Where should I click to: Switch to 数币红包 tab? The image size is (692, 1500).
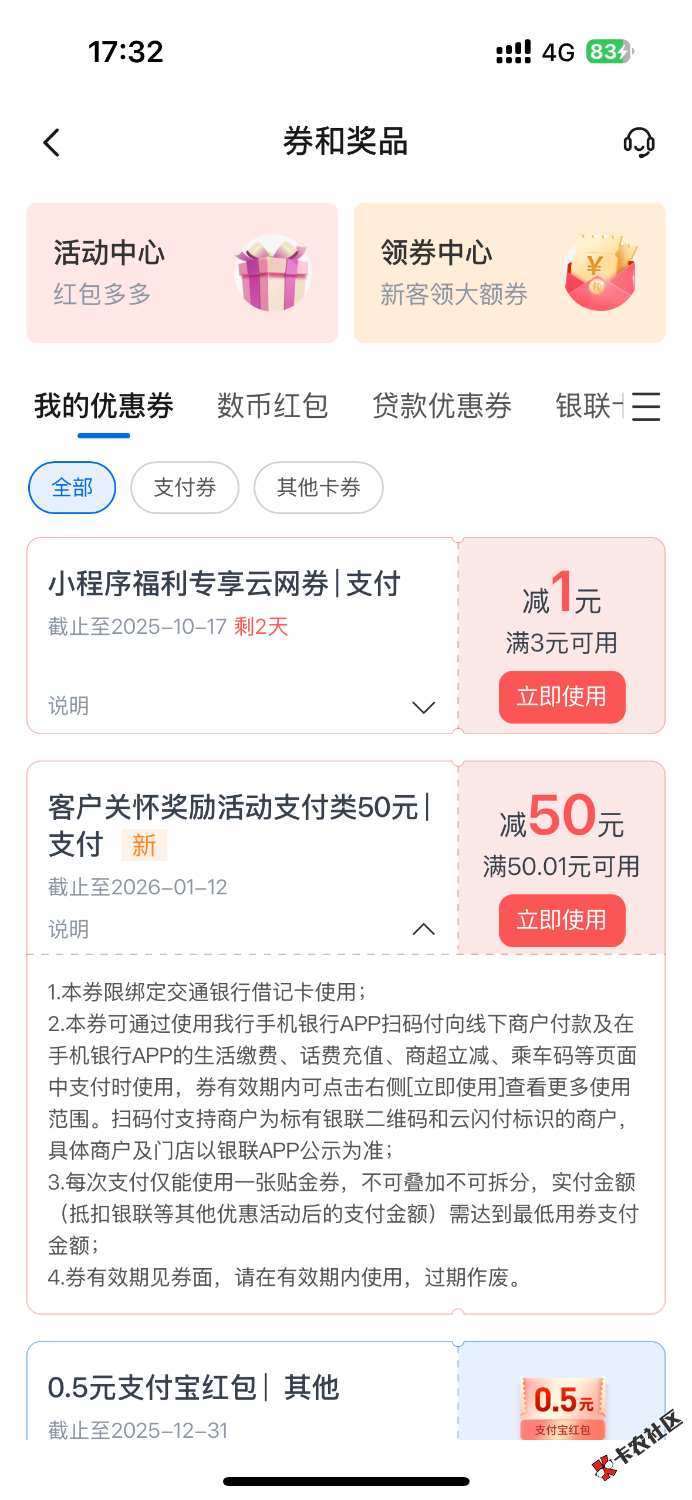tap(272, 406)
